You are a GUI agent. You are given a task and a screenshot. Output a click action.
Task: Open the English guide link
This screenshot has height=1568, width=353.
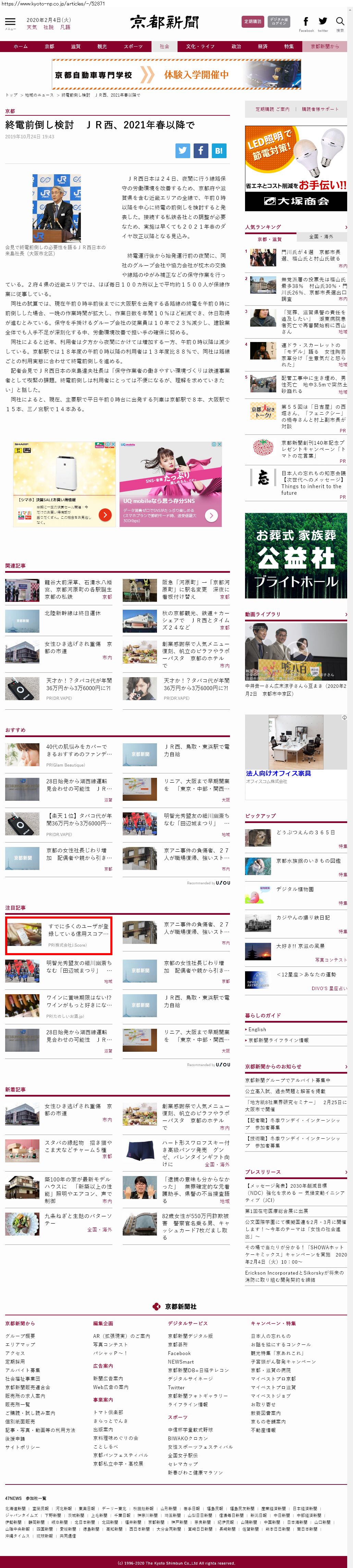coord(257,1029)
